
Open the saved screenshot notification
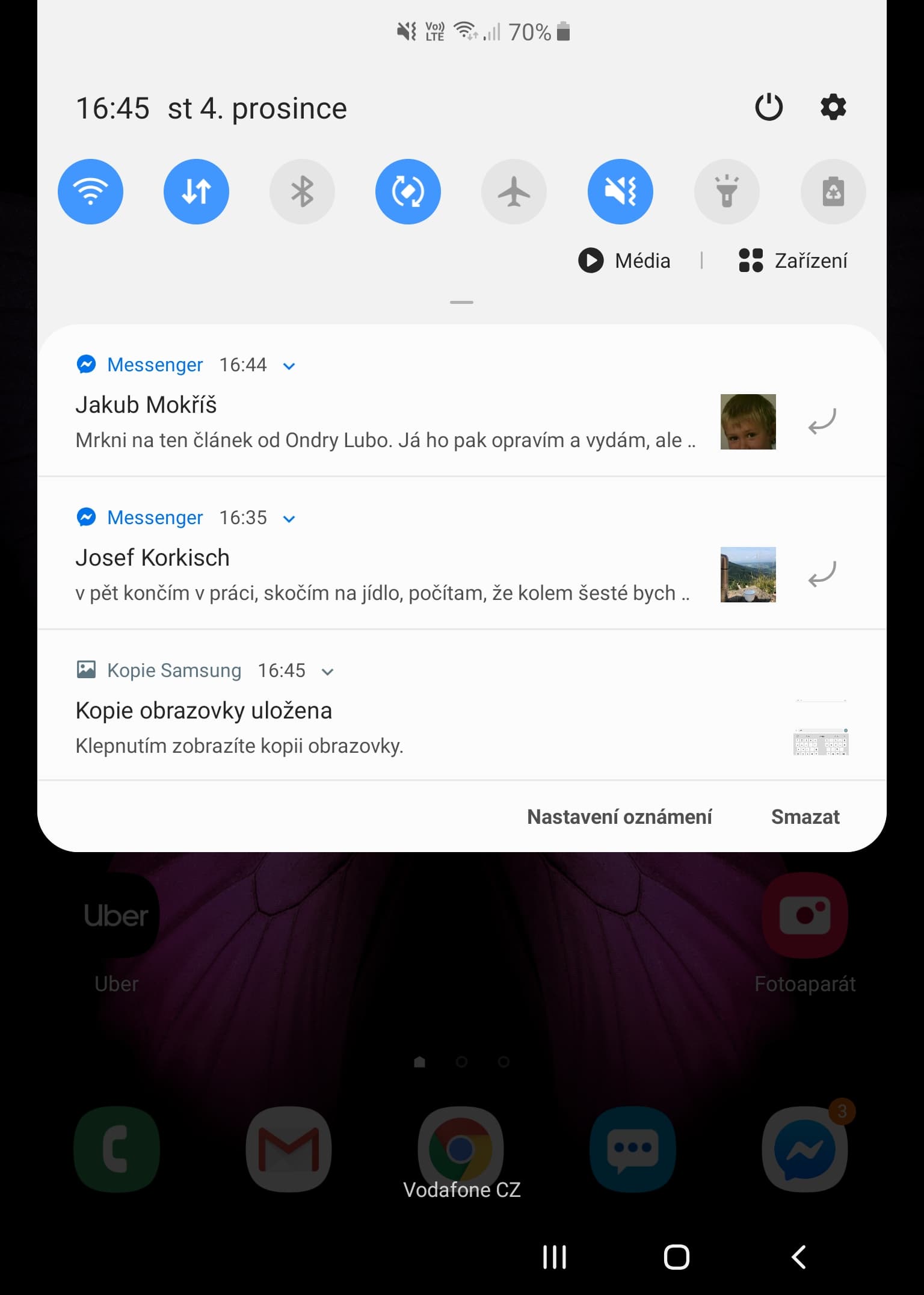(385, 727)
